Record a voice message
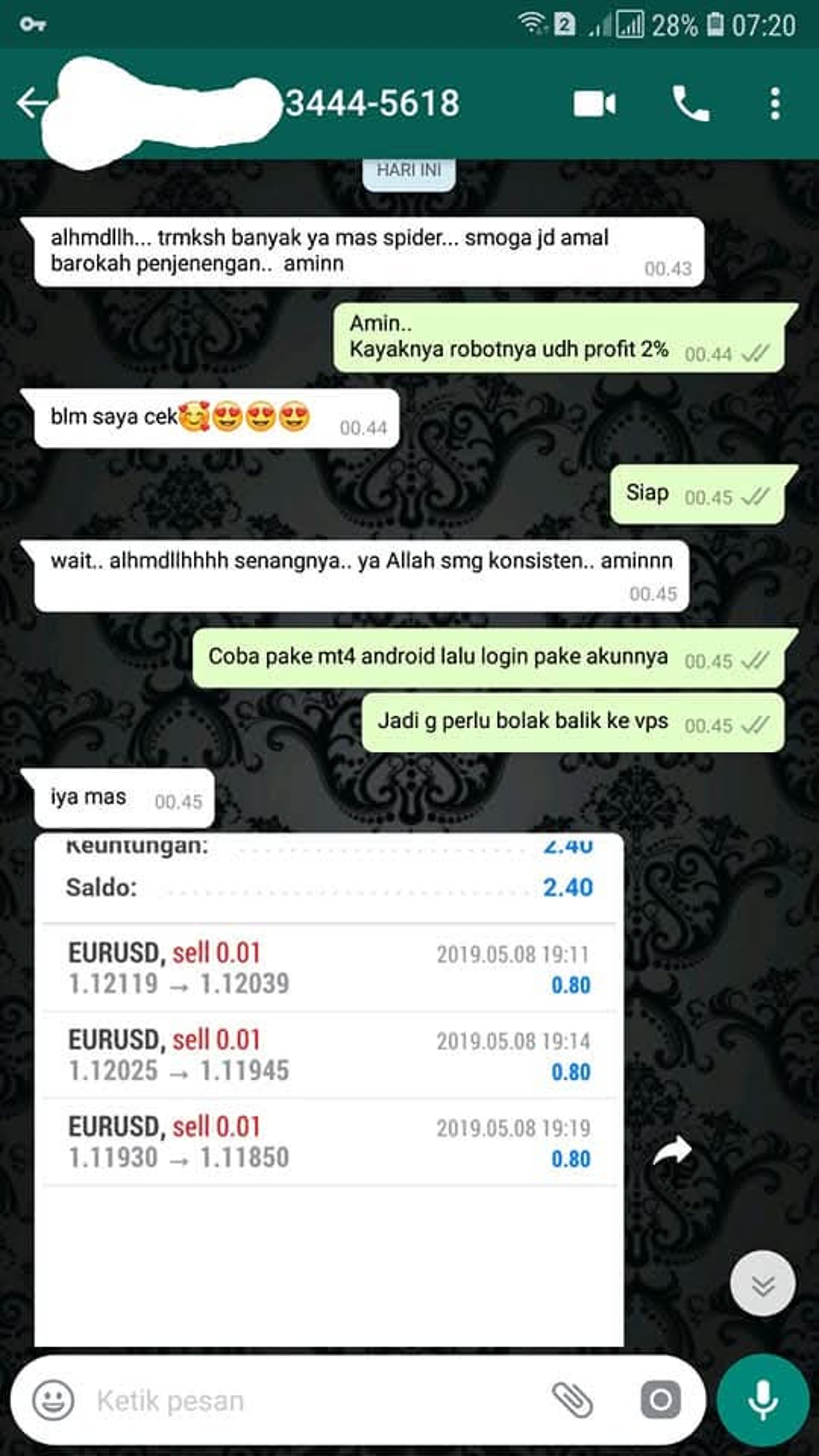 tap(762, 1400)
